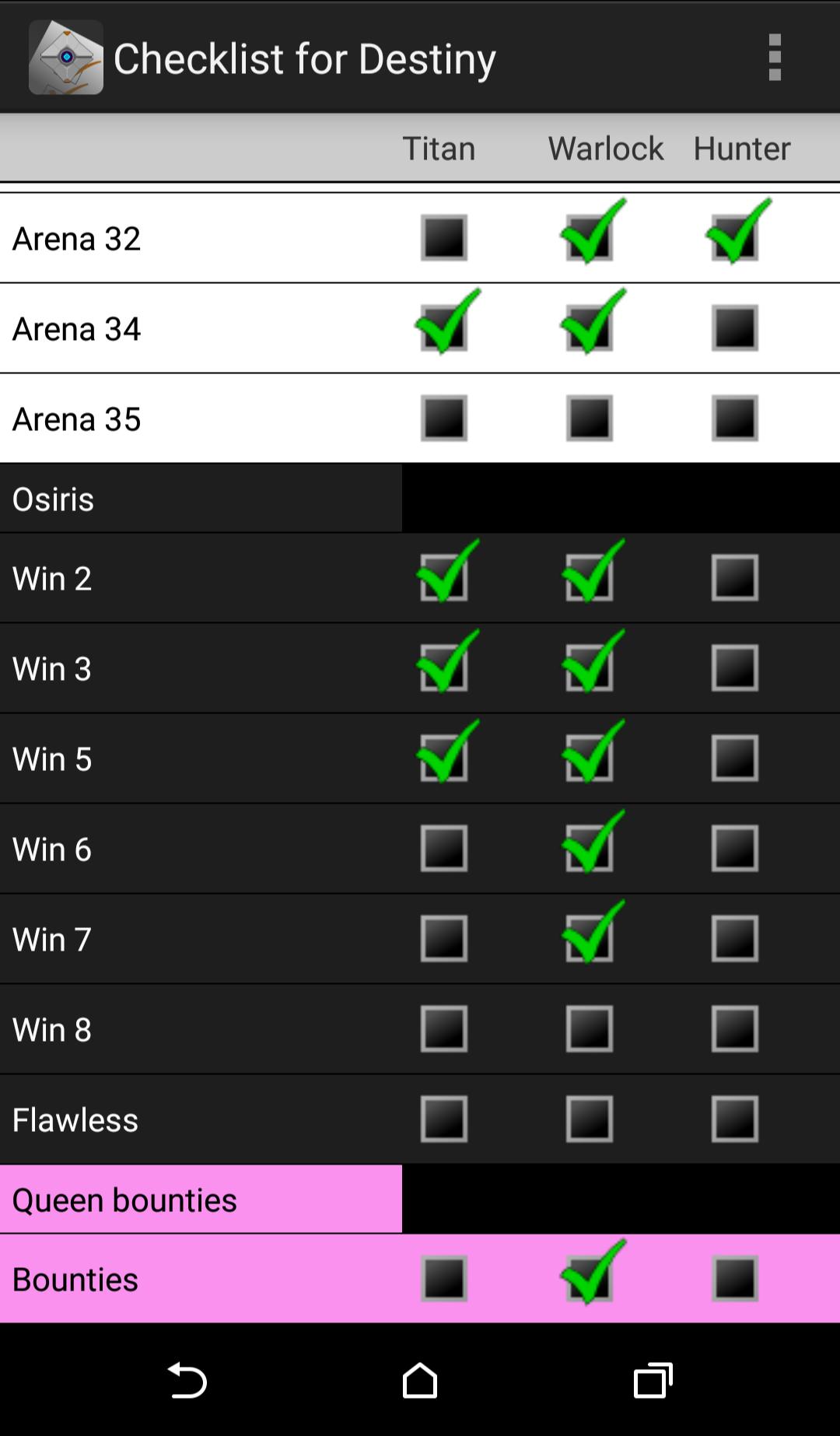840x1436 pixels.
Task: Uncheck Bounties for Warlock
Action: click(x=590, y=1278)
